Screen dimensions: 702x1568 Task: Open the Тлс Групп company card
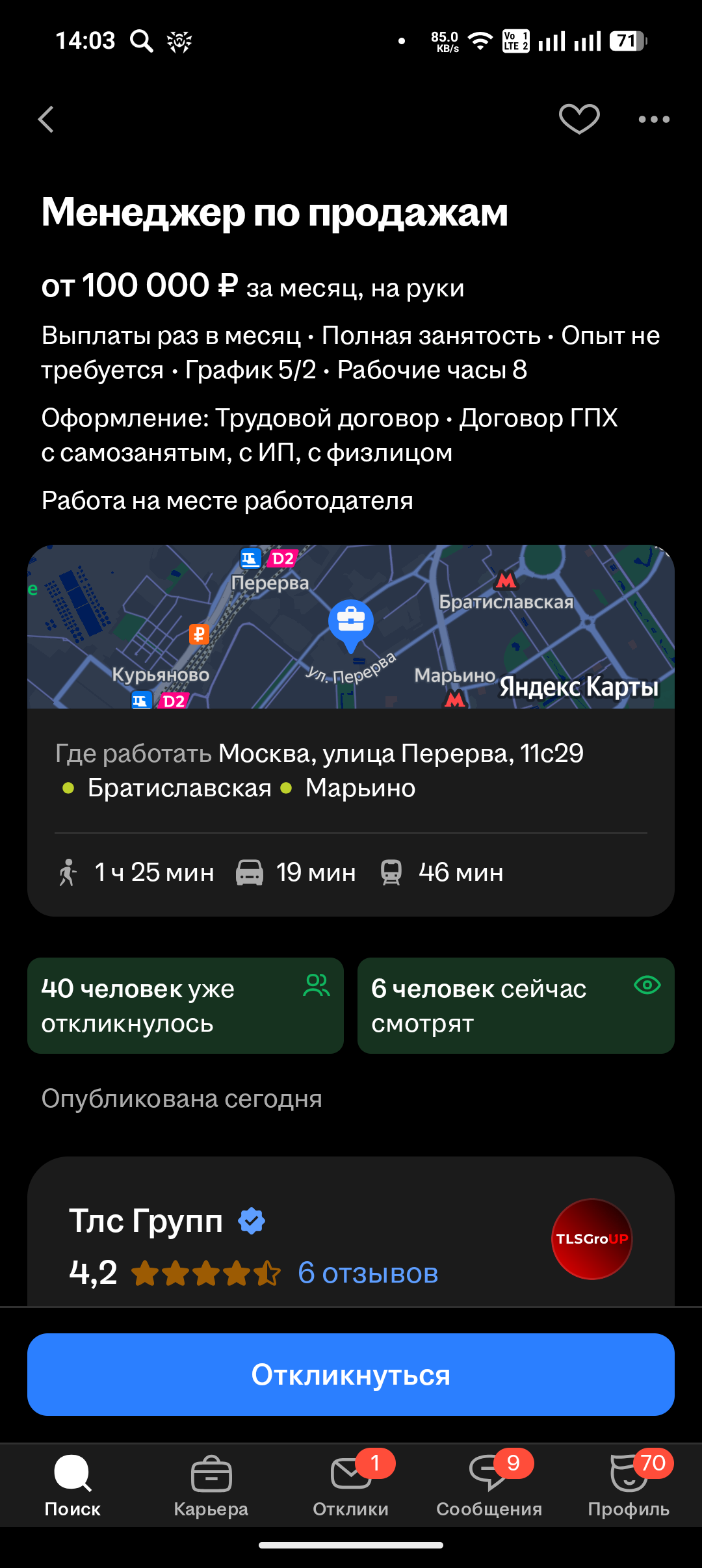(146, 1221)
